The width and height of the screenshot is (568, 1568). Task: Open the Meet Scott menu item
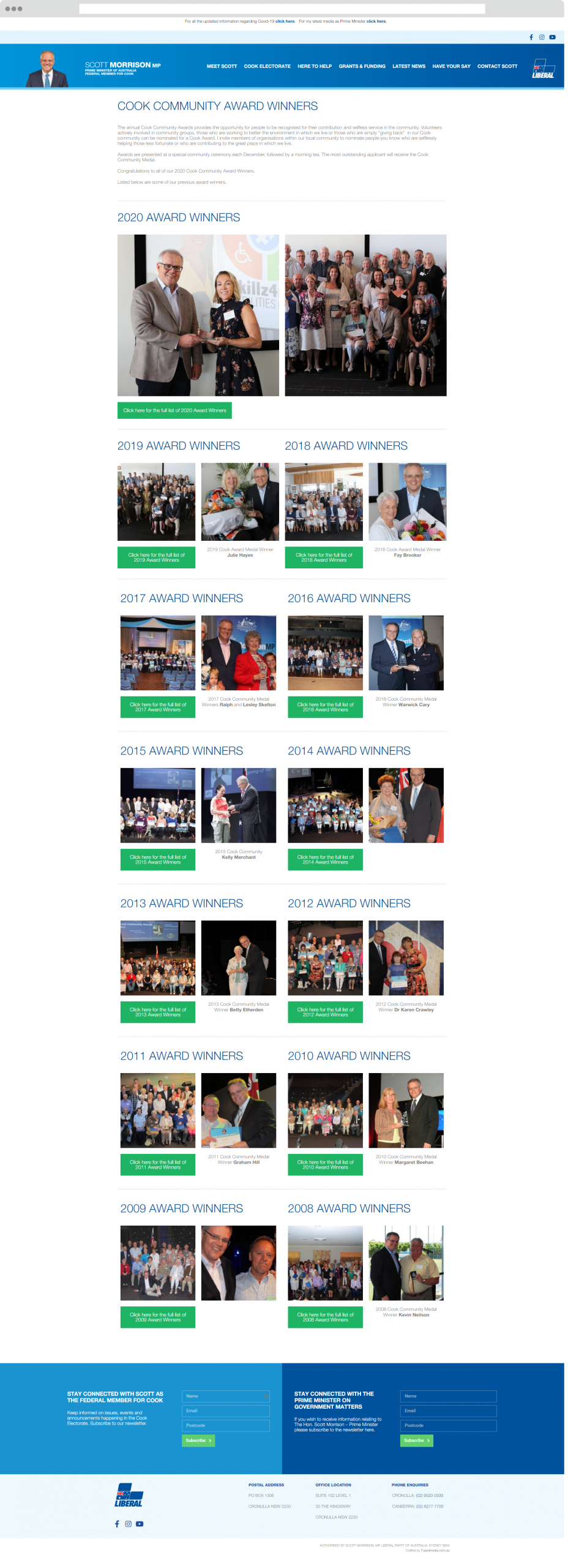point(222,66)
